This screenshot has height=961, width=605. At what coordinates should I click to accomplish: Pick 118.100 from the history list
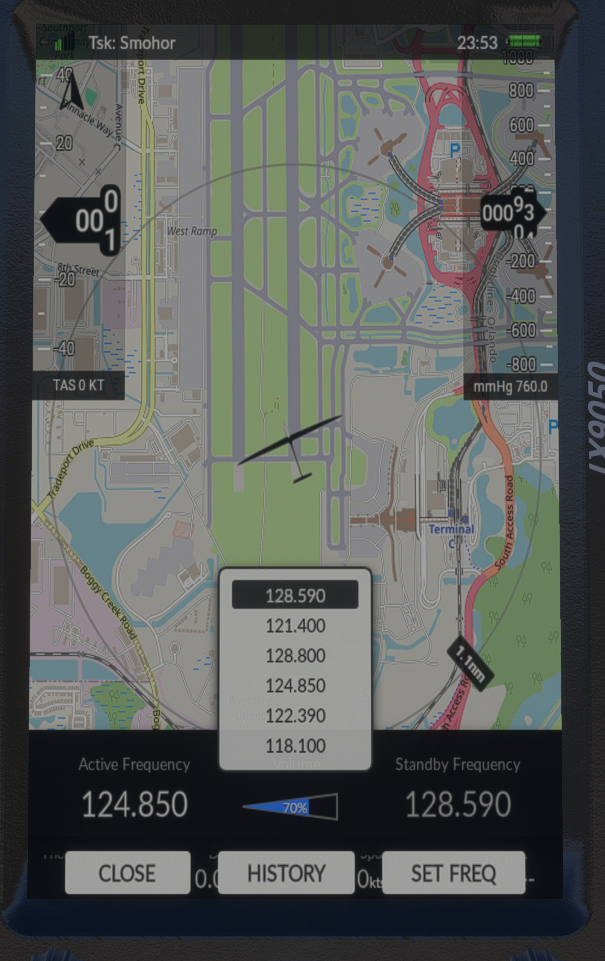tap(295, 746)
